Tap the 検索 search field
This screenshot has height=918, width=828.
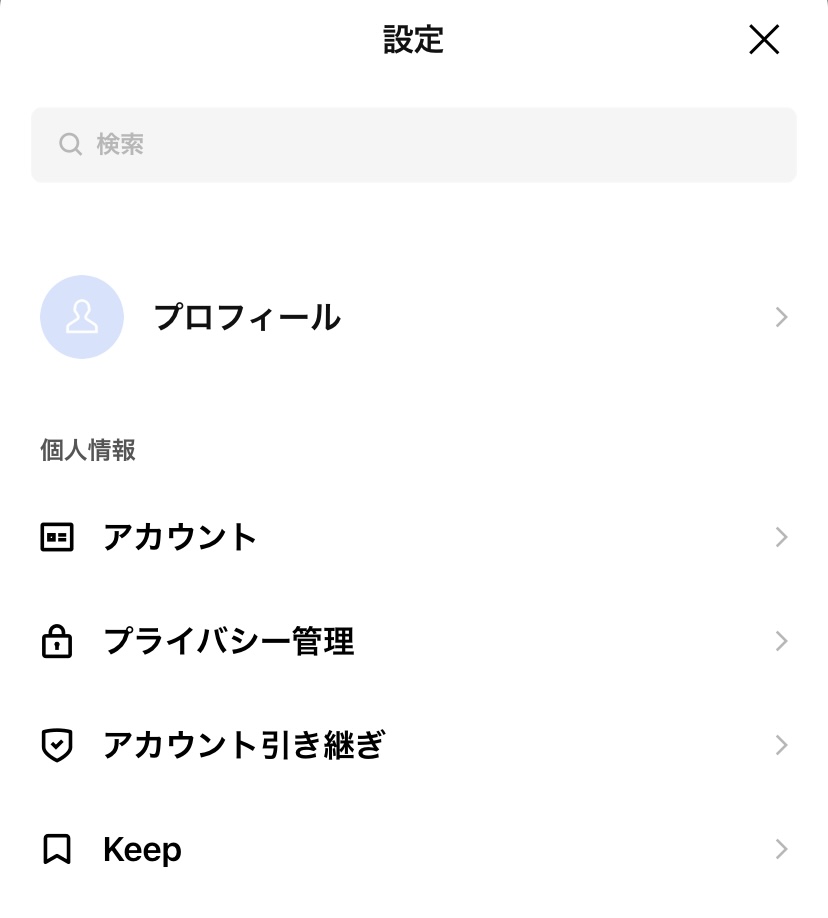click(413, 145)
